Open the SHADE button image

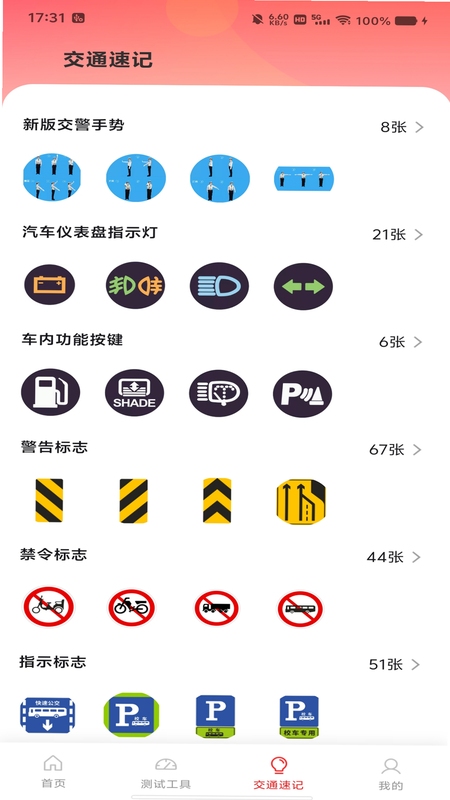(134, 393)
